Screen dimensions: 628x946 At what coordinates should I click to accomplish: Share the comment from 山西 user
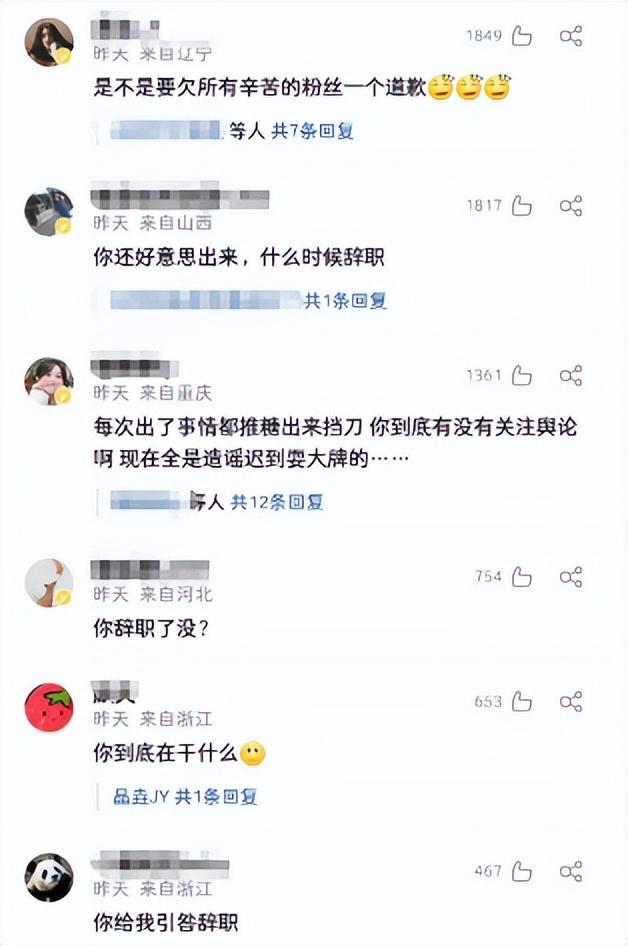pyautogui.click(x=571, y=206)
